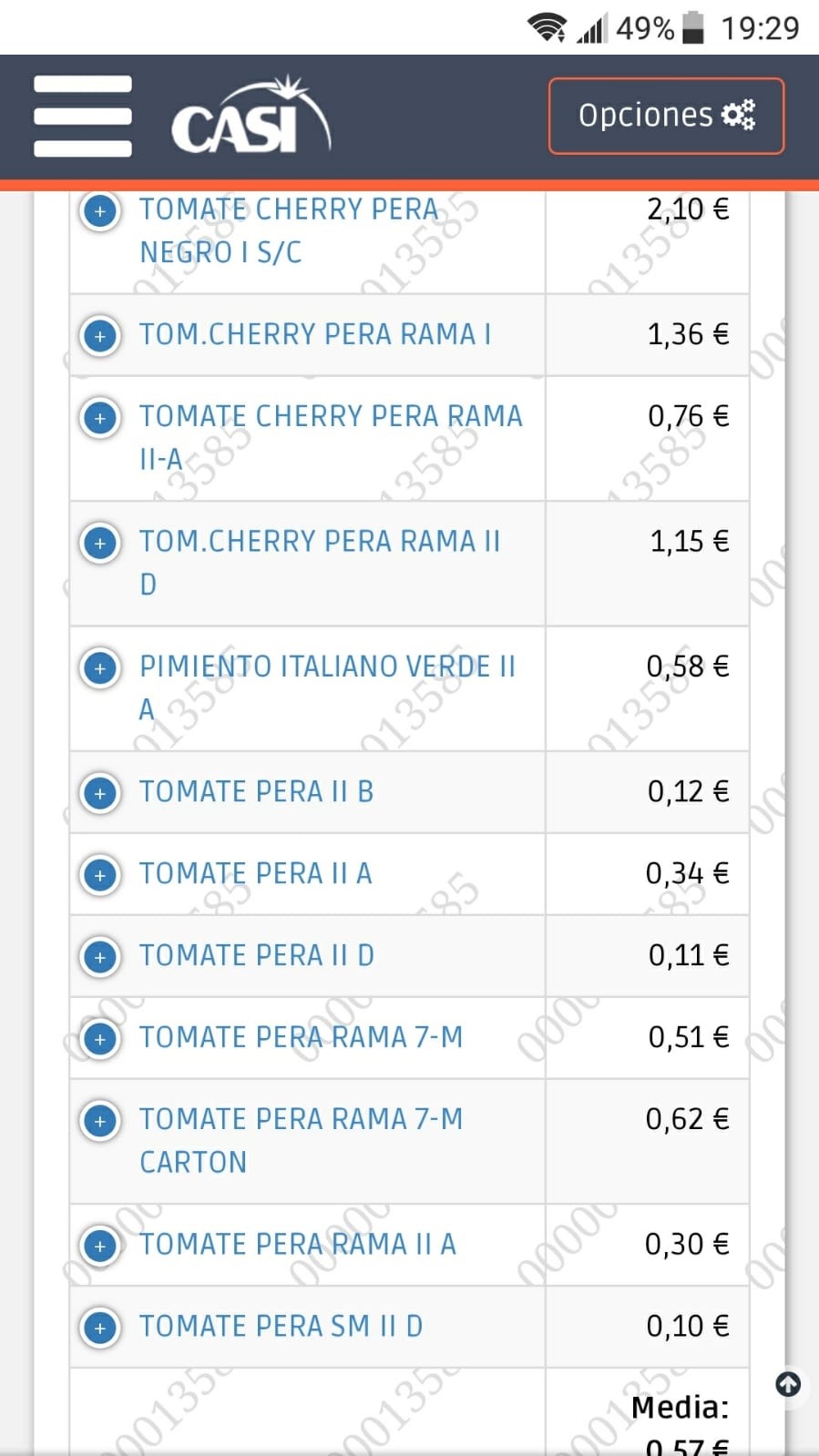The height and width of the screenshot is (1456, 819).
Task: Expand TOMATE PERA RAMA 7-M CARTON row
Action: (x=100, y=1121)
